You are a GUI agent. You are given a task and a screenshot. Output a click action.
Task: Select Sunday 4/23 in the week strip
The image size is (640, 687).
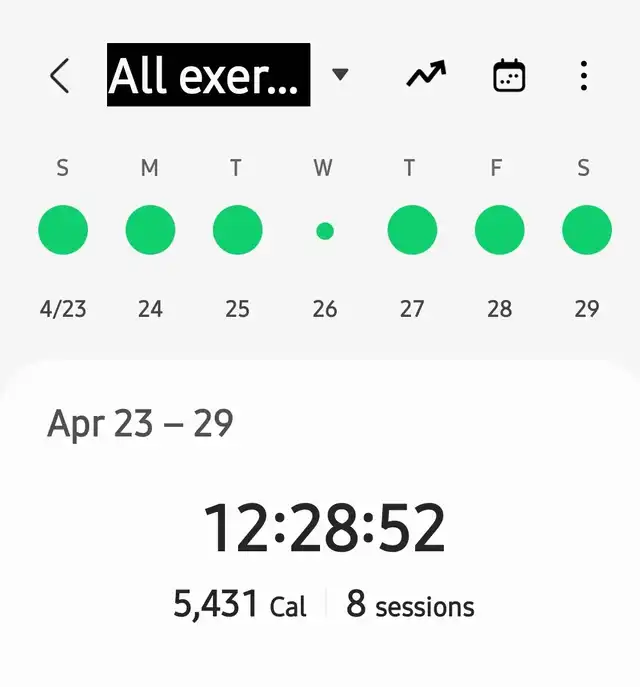click(x=63, y=230)
